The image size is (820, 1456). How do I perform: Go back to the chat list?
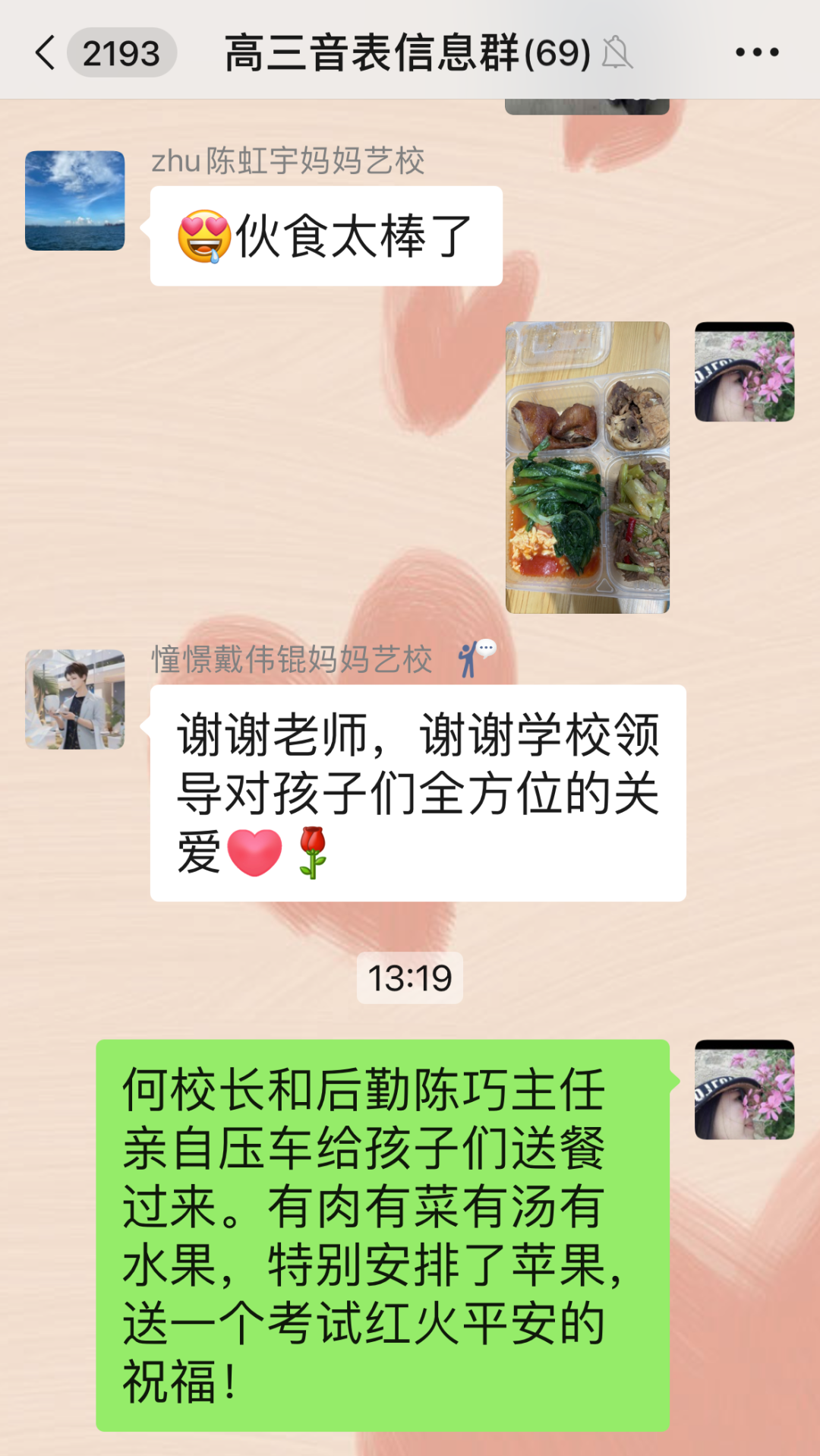pyautogui.click(x=47, y=53)
